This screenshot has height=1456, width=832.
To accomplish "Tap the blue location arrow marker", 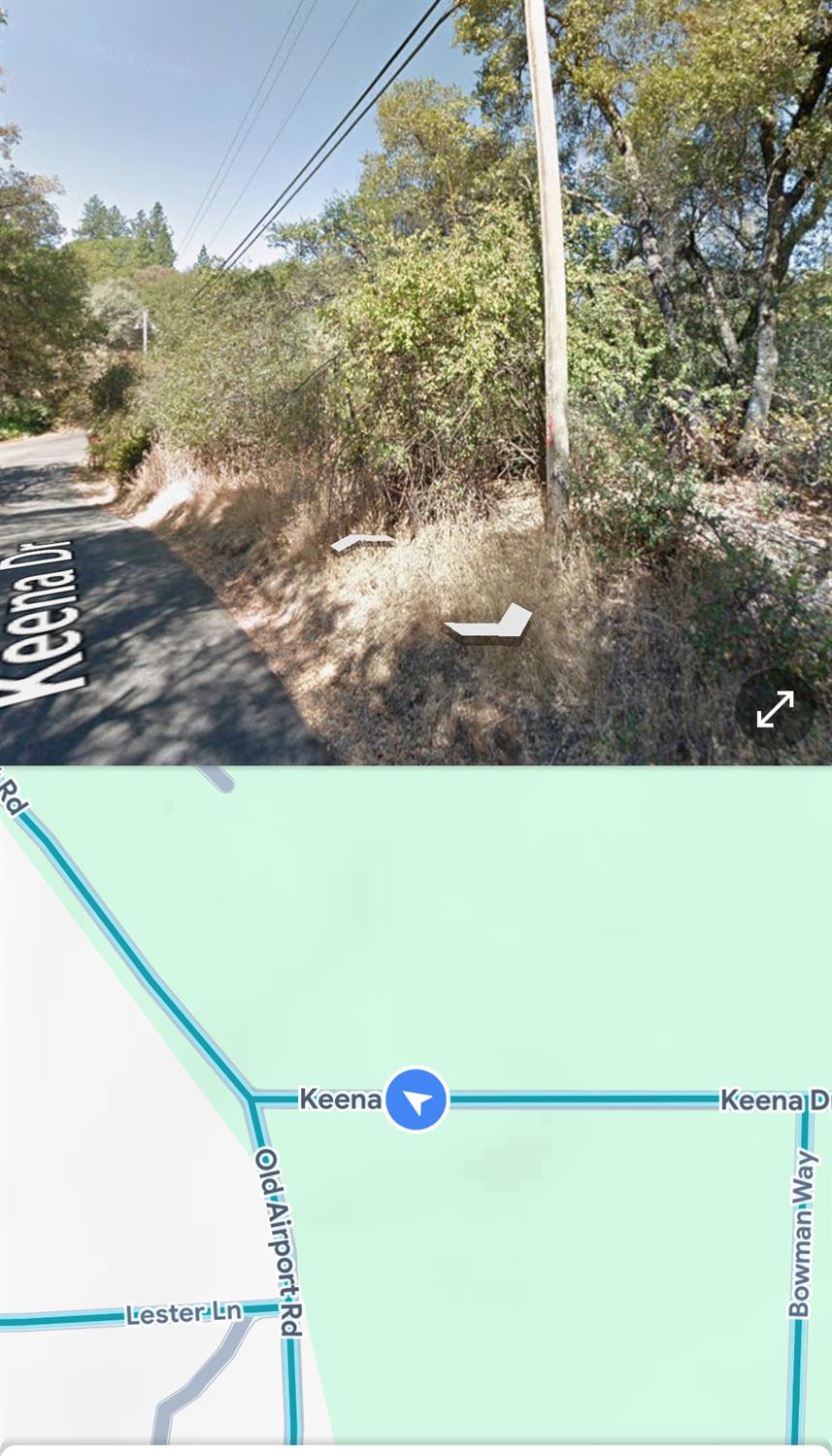I will click(416, 1100).
